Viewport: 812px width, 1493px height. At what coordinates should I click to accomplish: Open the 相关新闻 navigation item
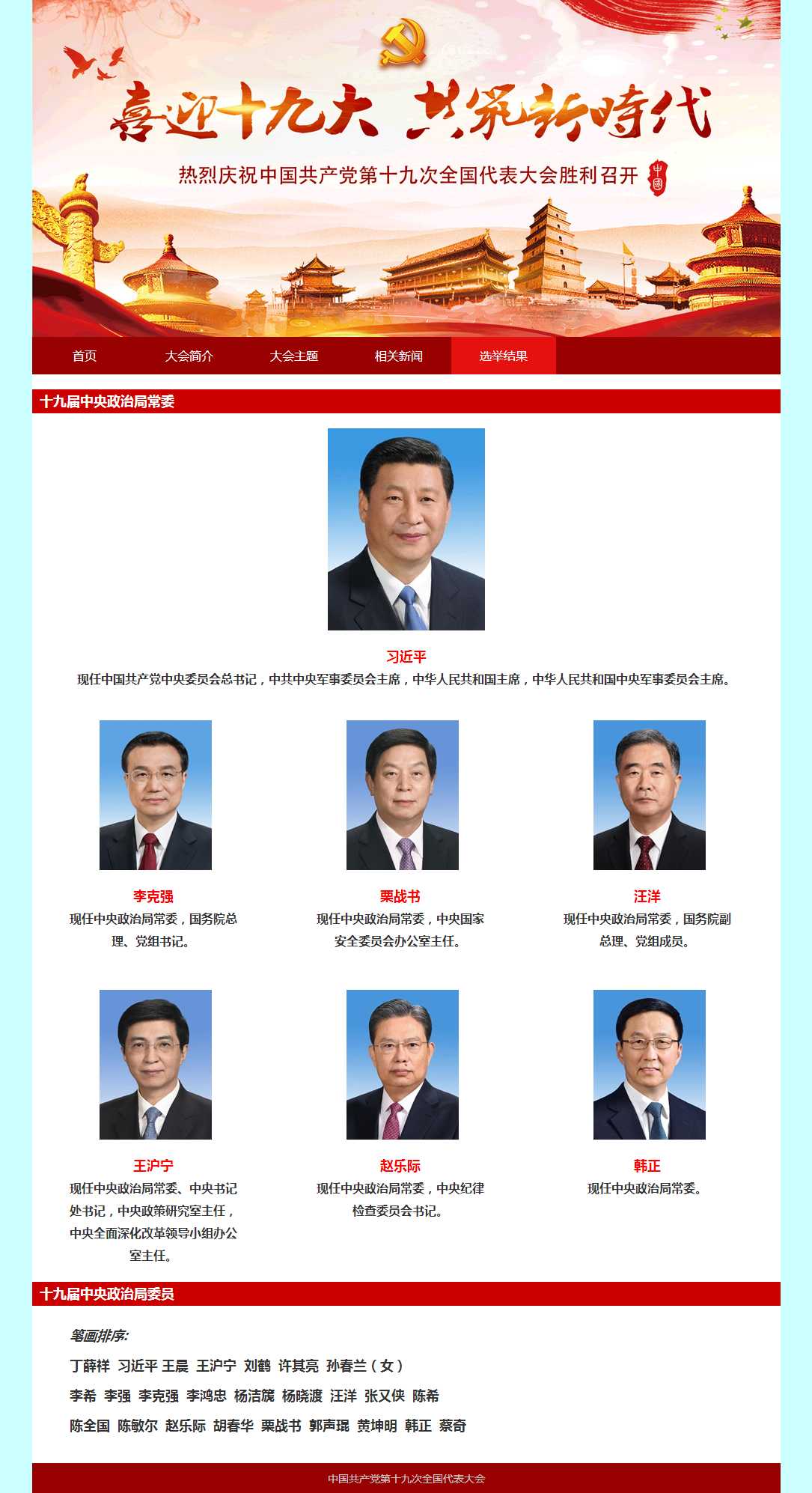point(399,356)
